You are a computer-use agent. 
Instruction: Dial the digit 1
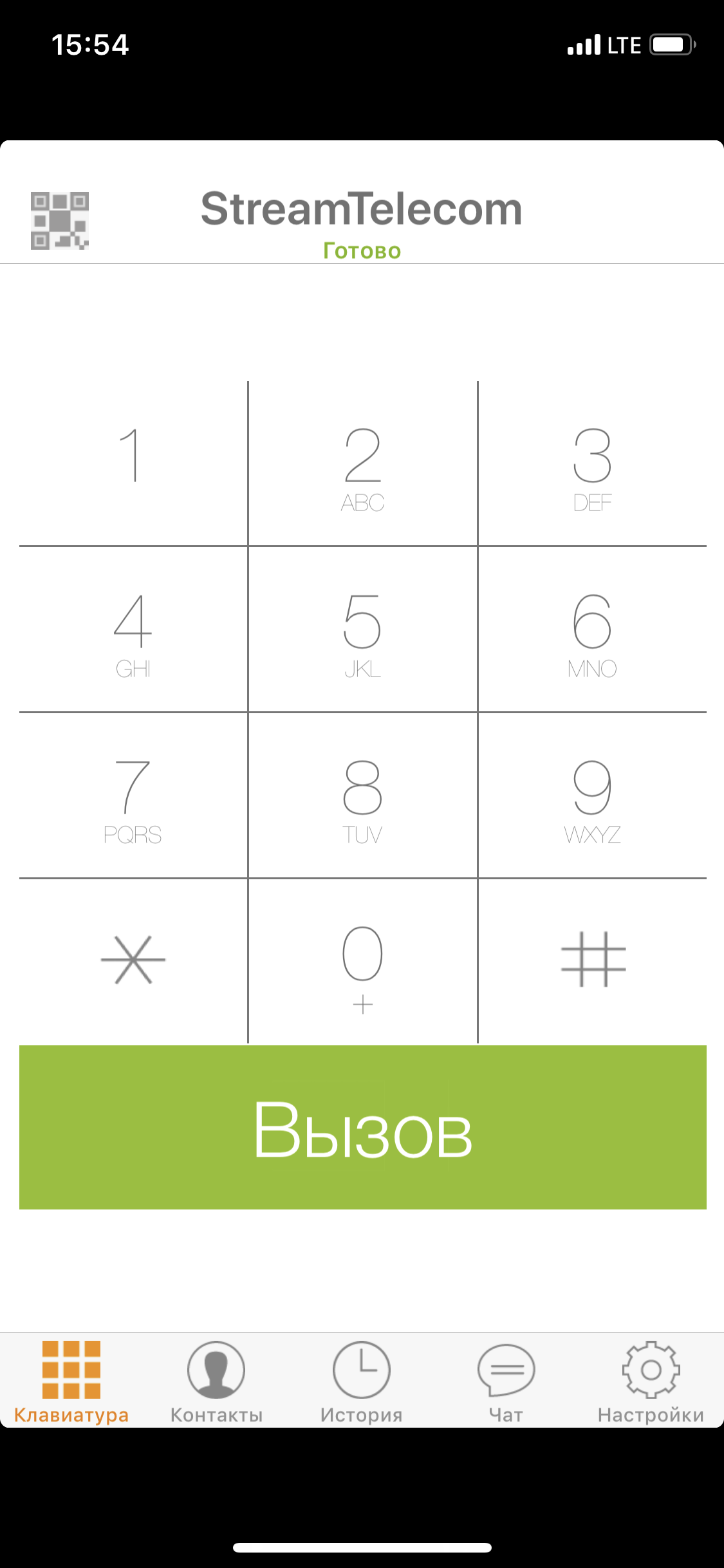pyautogui.click(x=133, y=463)
